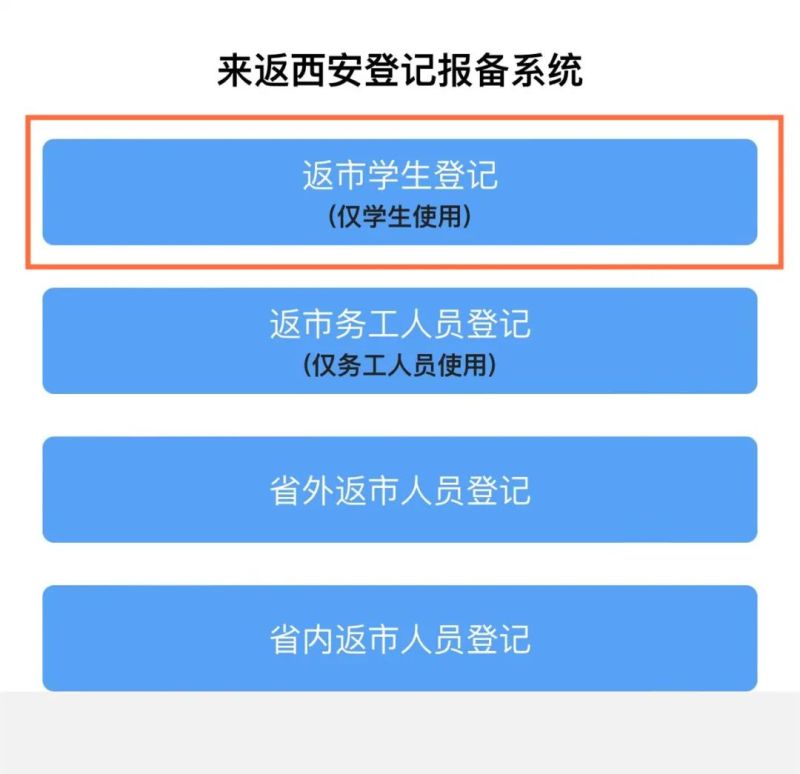Select 返市务工人员登记 button
Screen dimensions: 800x774
[399, 341]
